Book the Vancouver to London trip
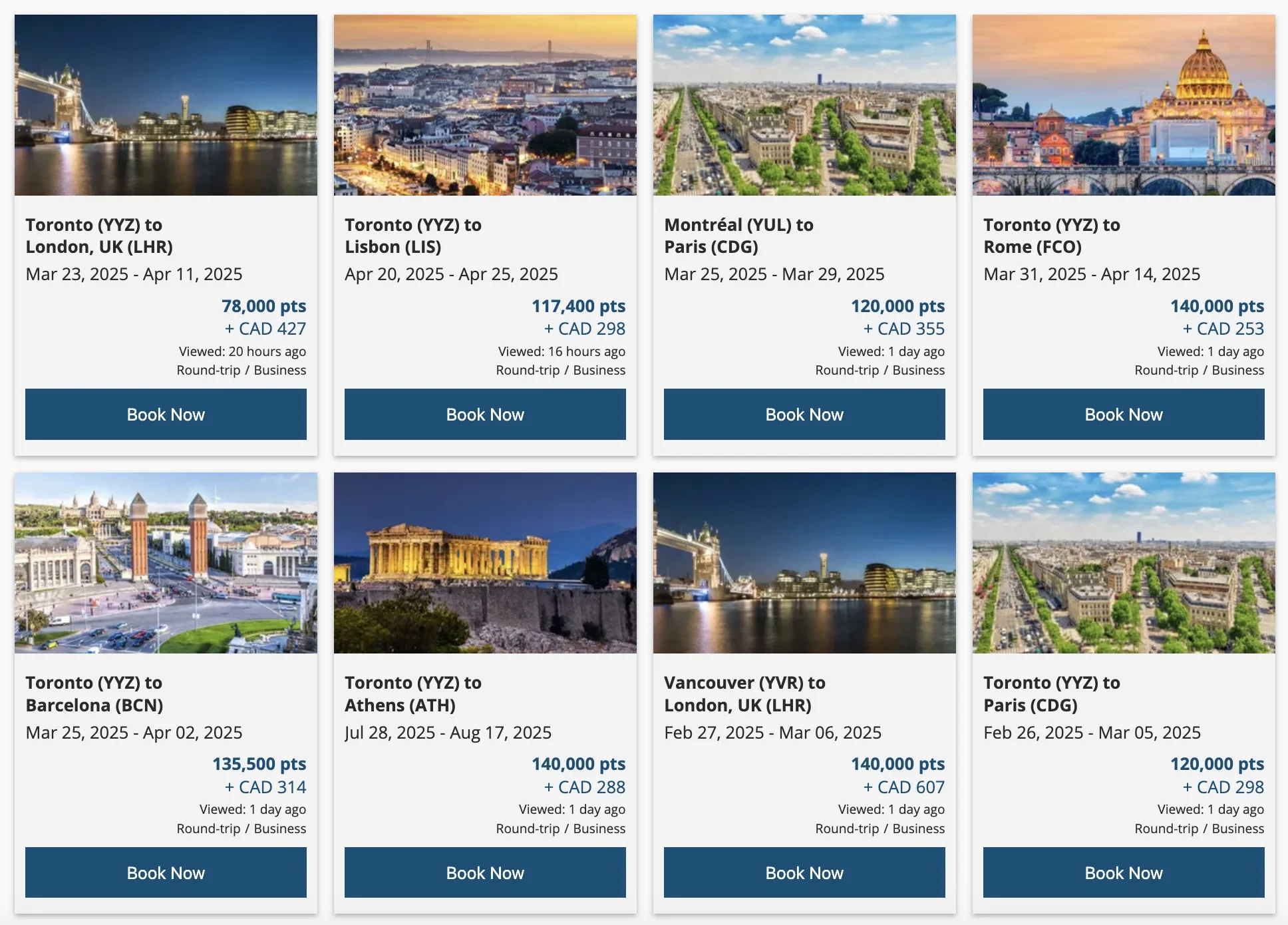Screen dimensions: 1288x925 pyautogui.click(x=804, y=872)
